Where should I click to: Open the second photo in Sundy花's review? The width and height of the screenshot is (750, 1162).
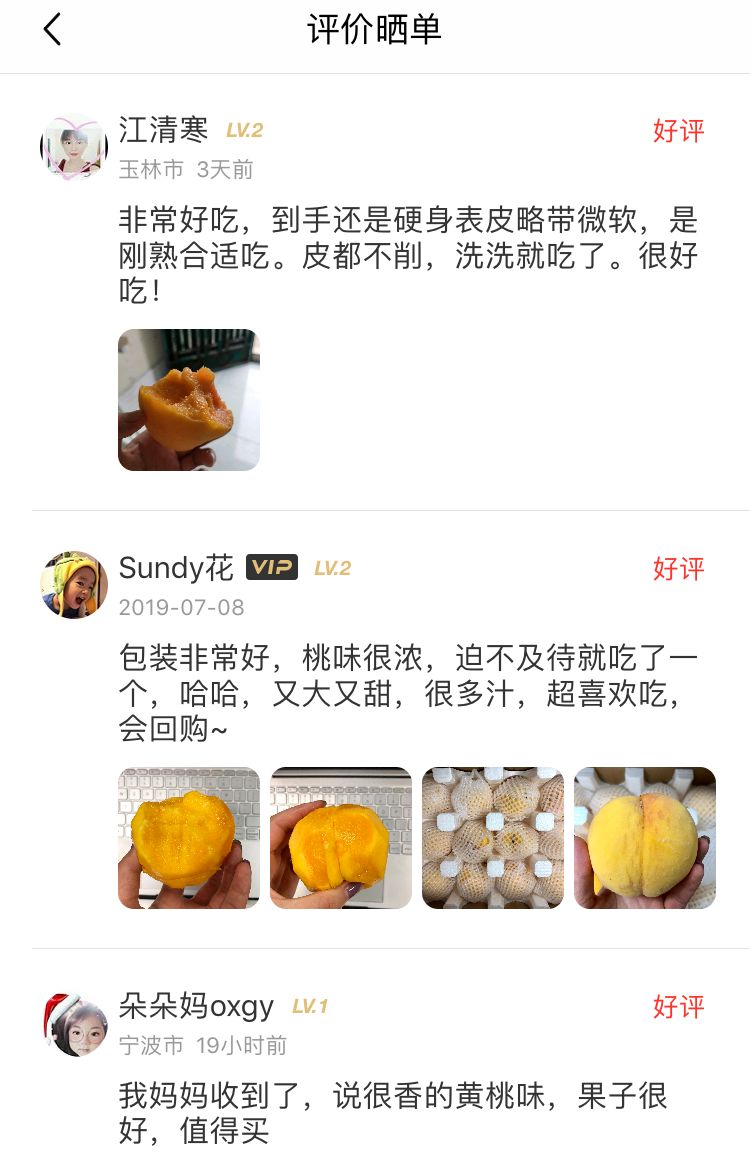click(x=341, y=838)
